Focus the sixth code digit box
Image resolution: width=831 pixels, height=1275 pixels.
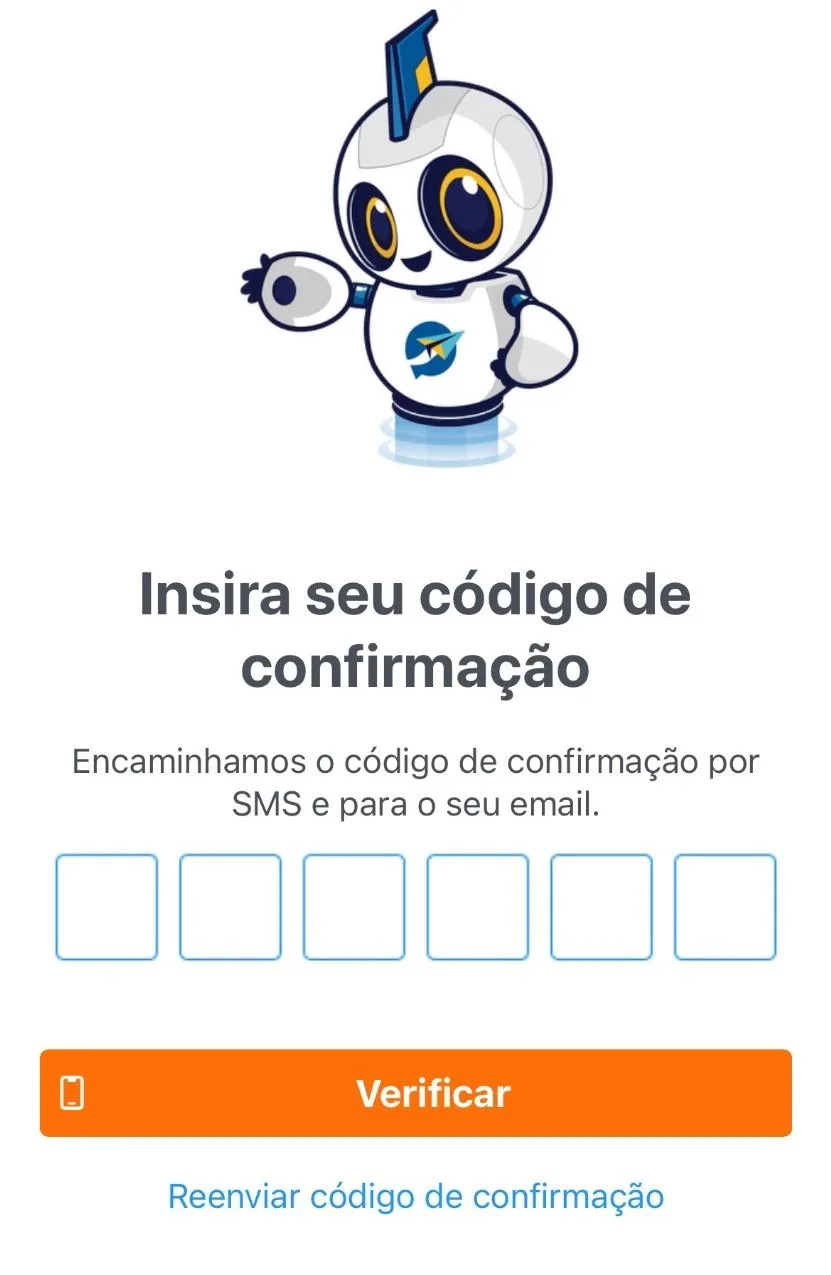pos(725,907)
